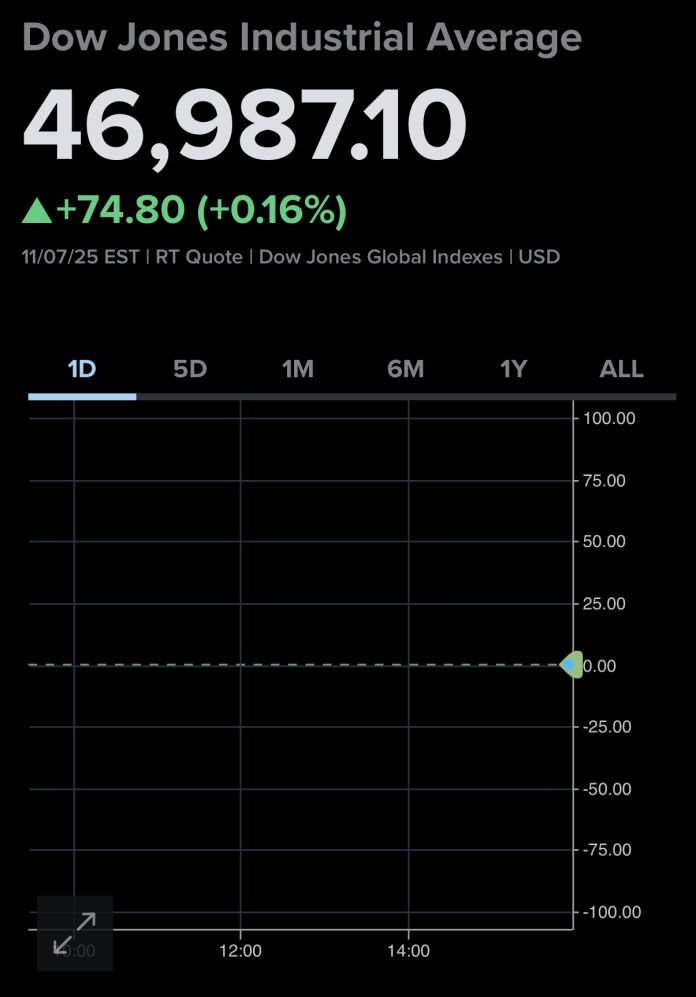The image size is (696, 997).
Task: Switch to the 5D chart range
Action: click(x=189, y=369)
